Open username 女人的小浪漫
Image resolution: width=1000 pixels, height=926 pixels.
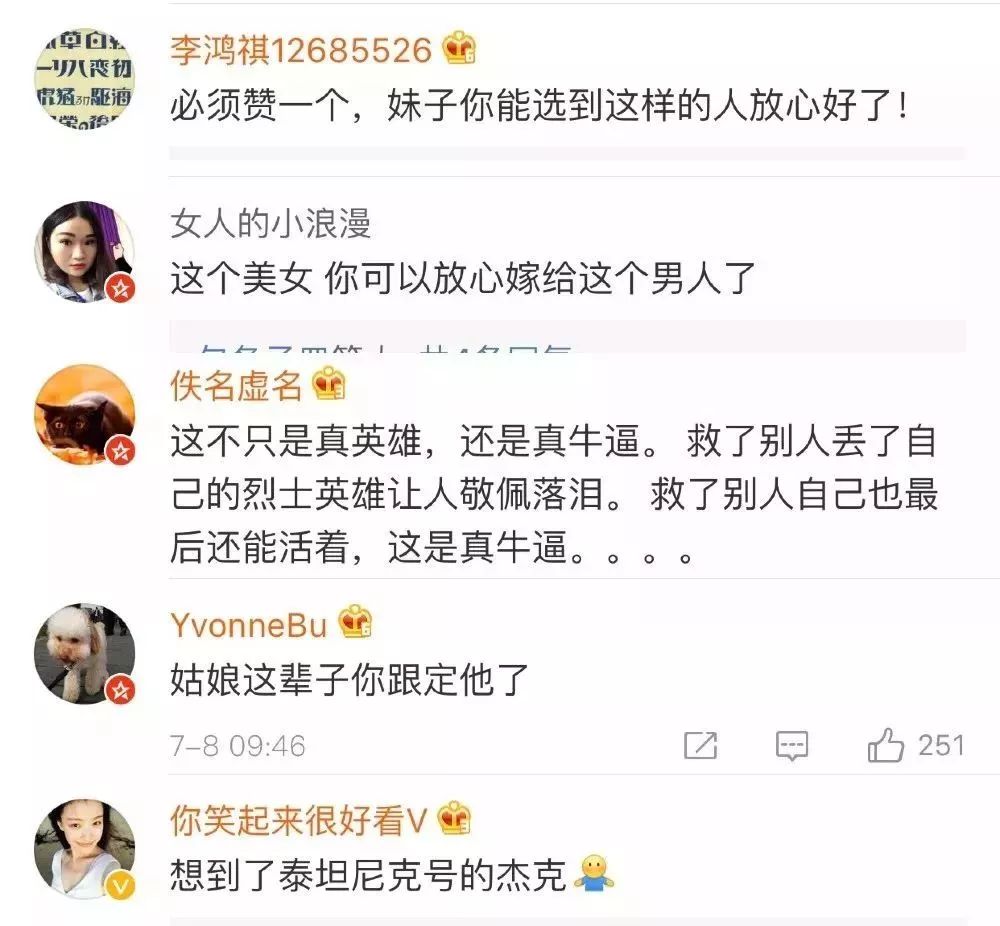tap(270, 224)
